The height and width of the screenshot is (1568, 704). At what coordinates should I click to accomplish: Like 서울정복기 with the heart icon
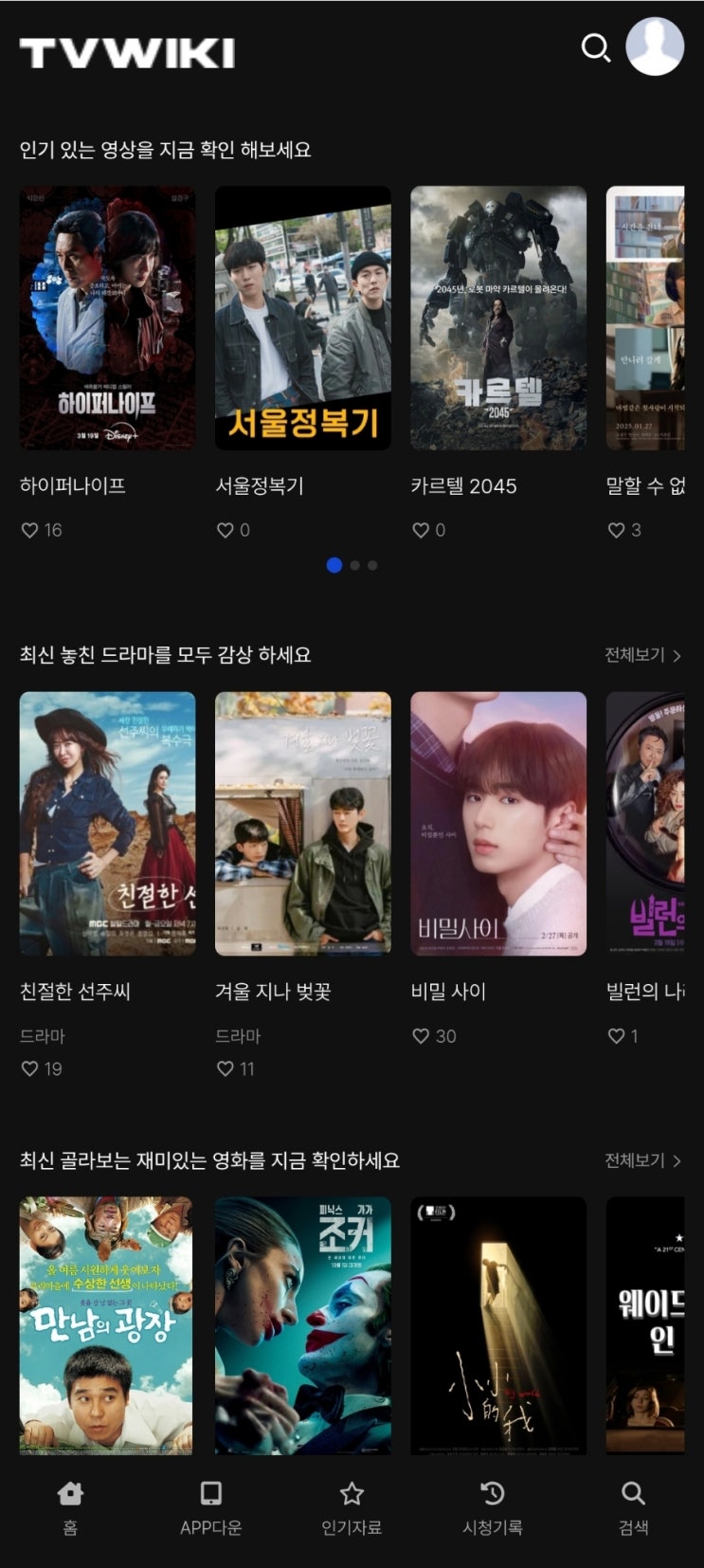click(x=226, y=530)
